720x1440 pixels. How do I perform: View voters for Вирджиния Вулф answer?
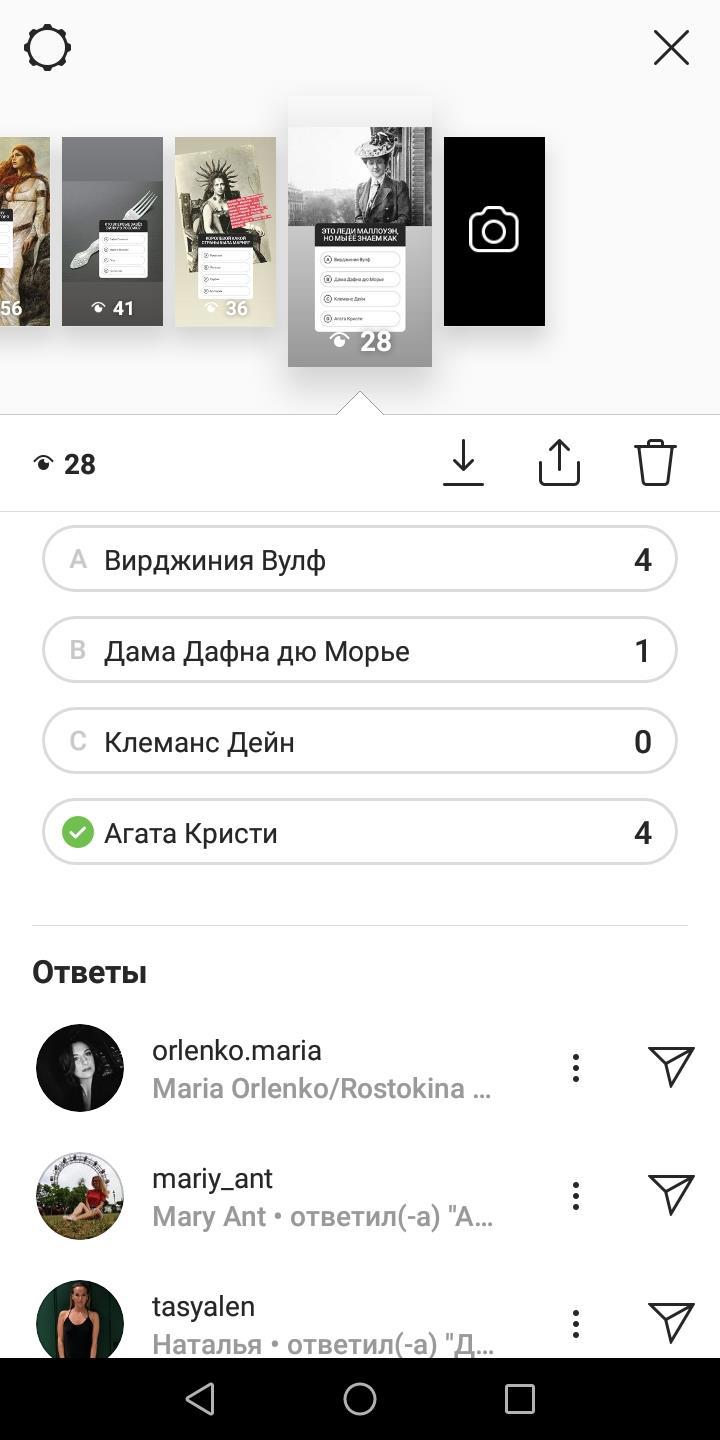(x=360, y=560)
